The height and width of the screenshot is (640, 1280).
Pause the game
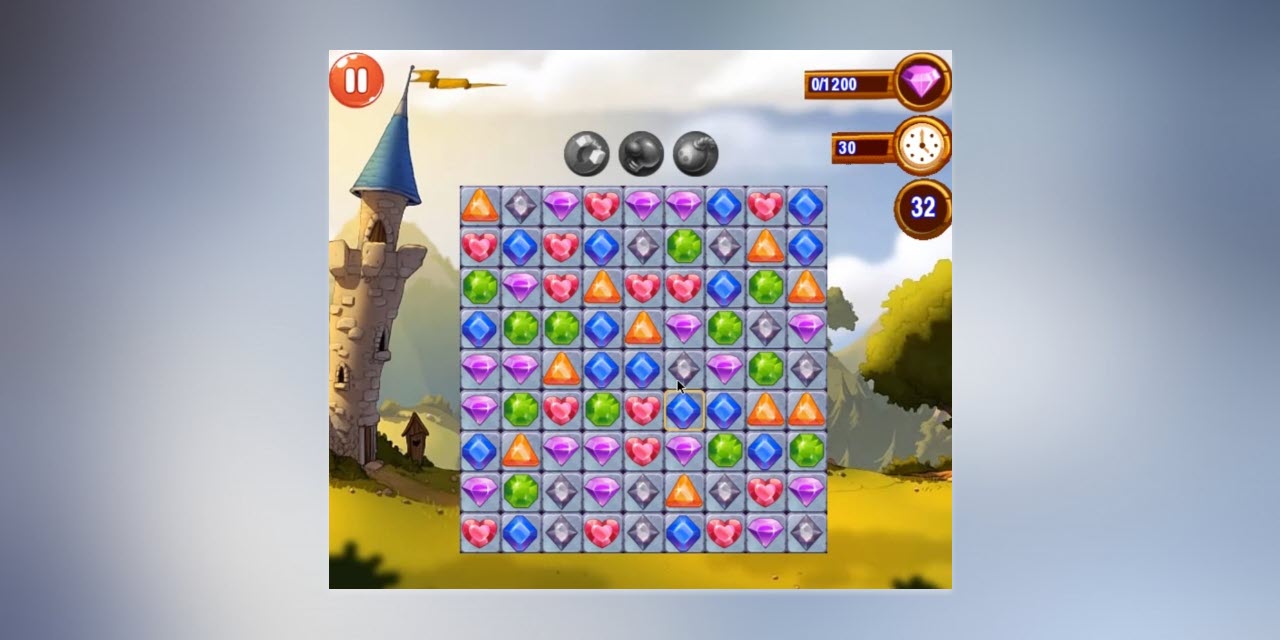pos(356,80)
